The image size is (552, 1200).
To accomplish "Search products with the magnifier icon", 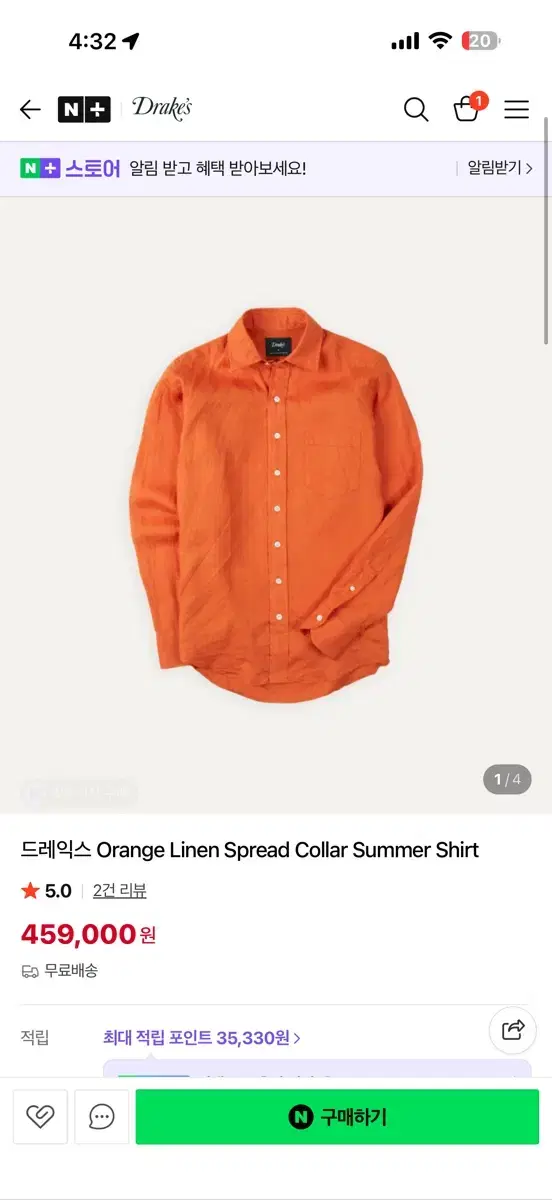I will click(416, 110).
